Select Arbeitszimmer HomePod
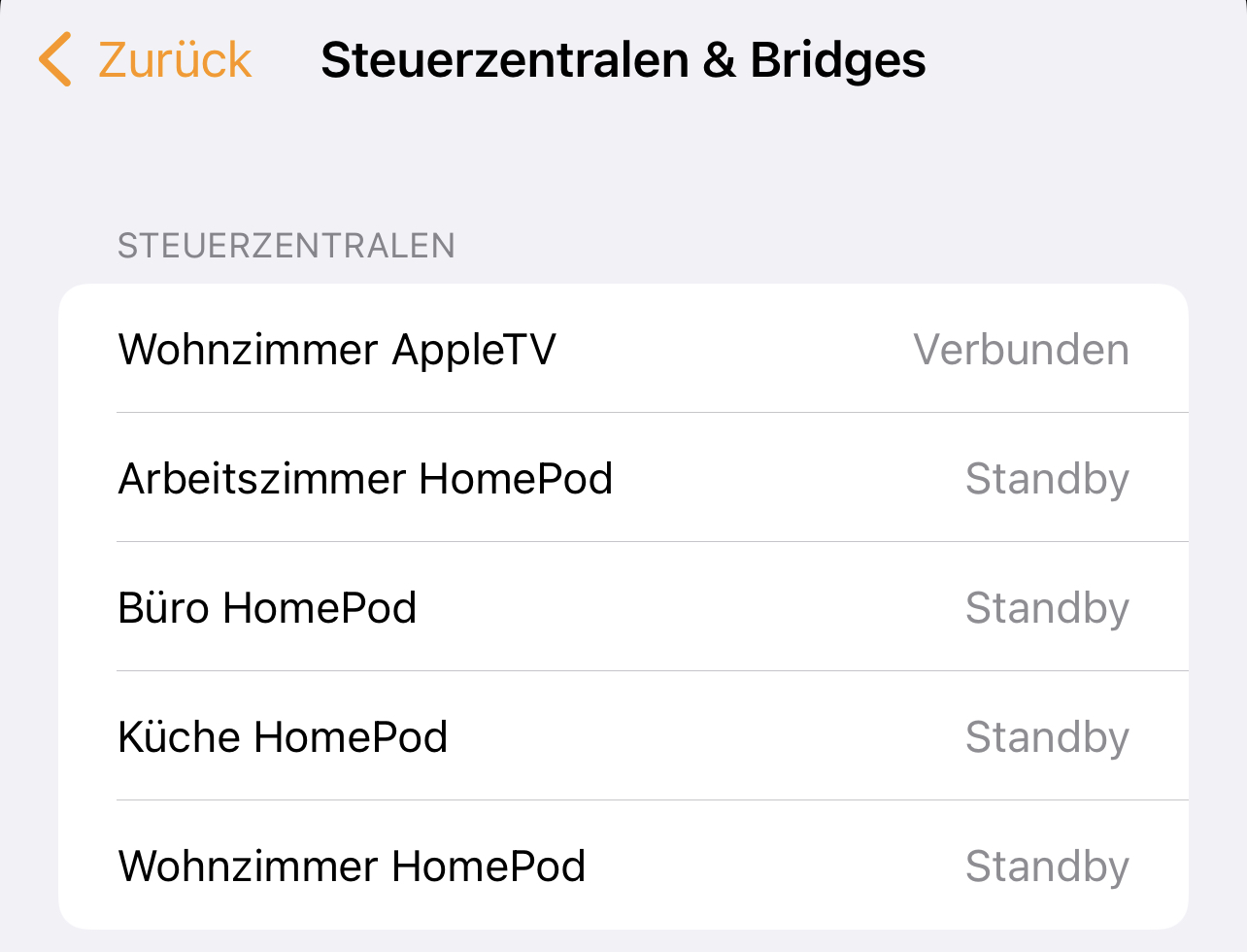The width and height of the screenshot is (1247, 952). tap(622, 478)
